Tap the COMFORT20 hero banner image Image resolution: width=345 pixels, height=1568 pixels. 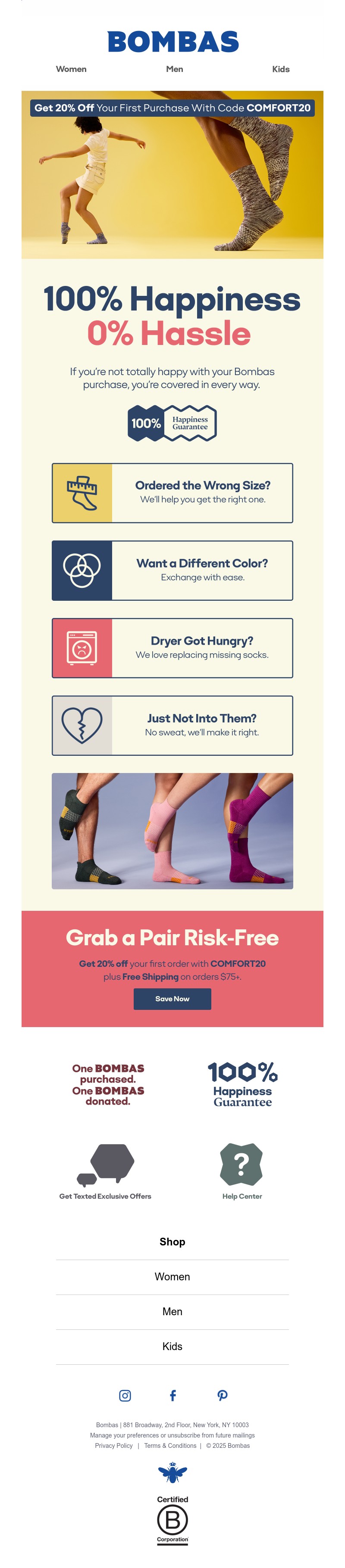(172, 175)
